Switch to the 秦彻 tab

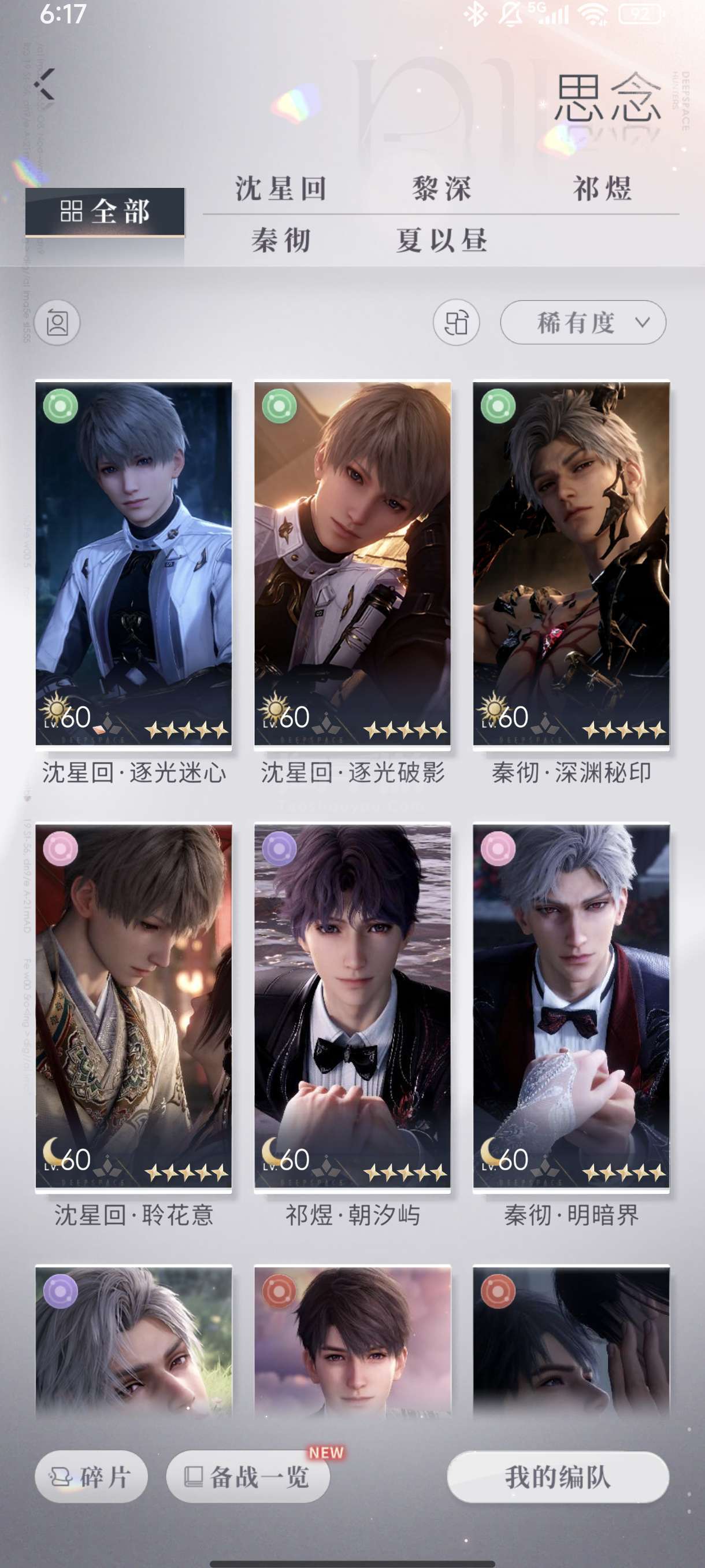coord(281,240)
